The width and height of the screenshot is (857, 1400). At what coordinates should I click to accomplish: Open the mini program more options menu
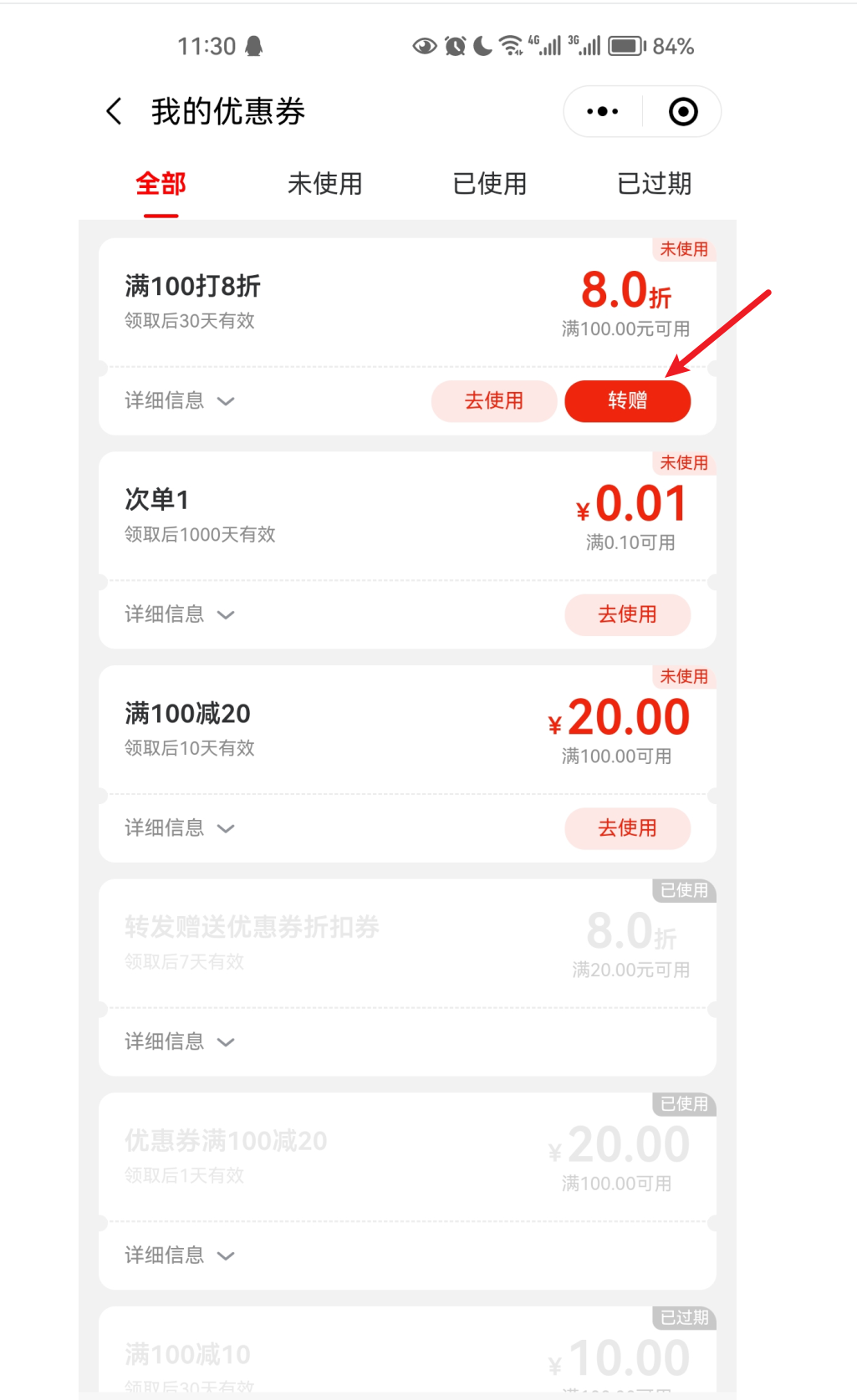(602, 111)
